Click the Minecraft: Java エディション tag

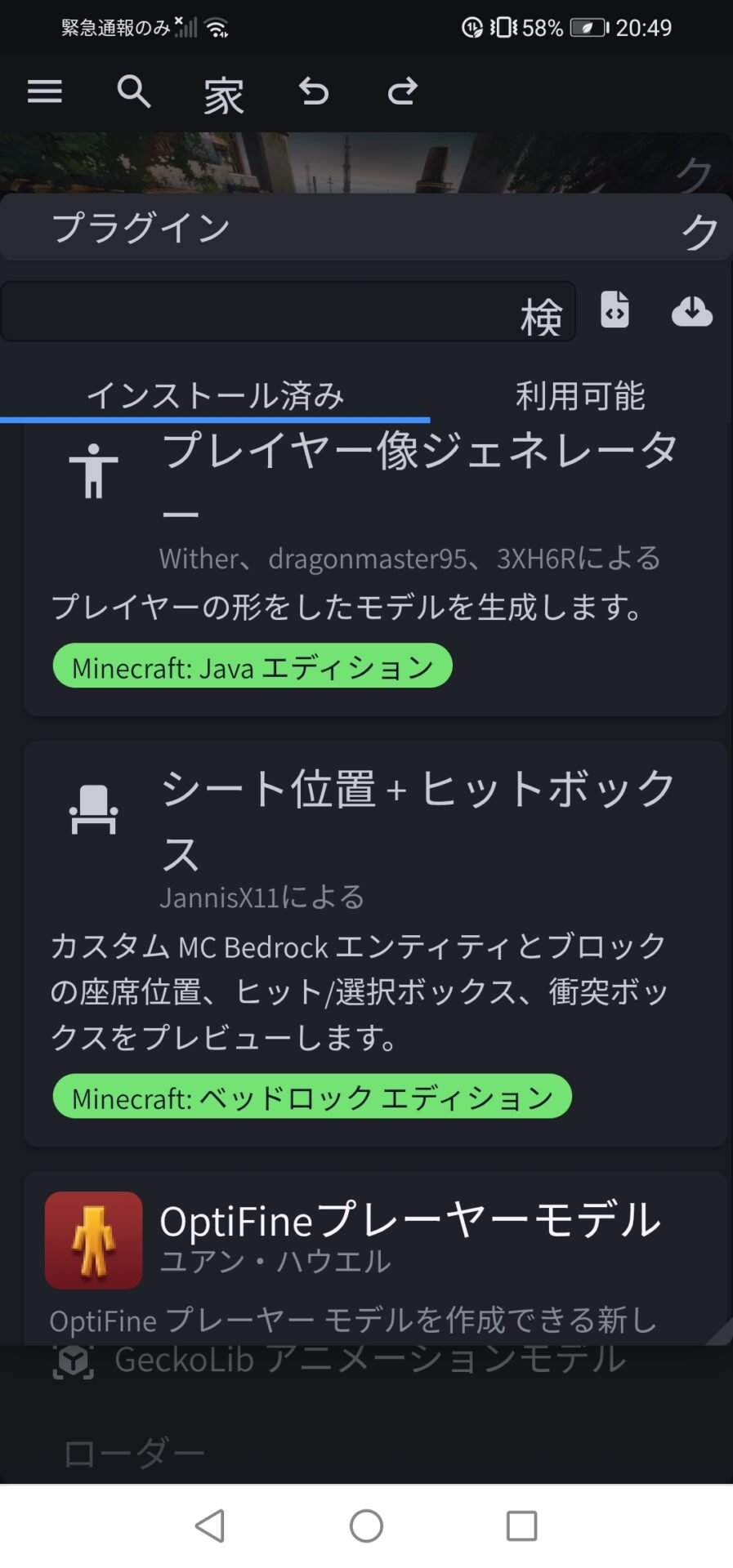point(252,666)
